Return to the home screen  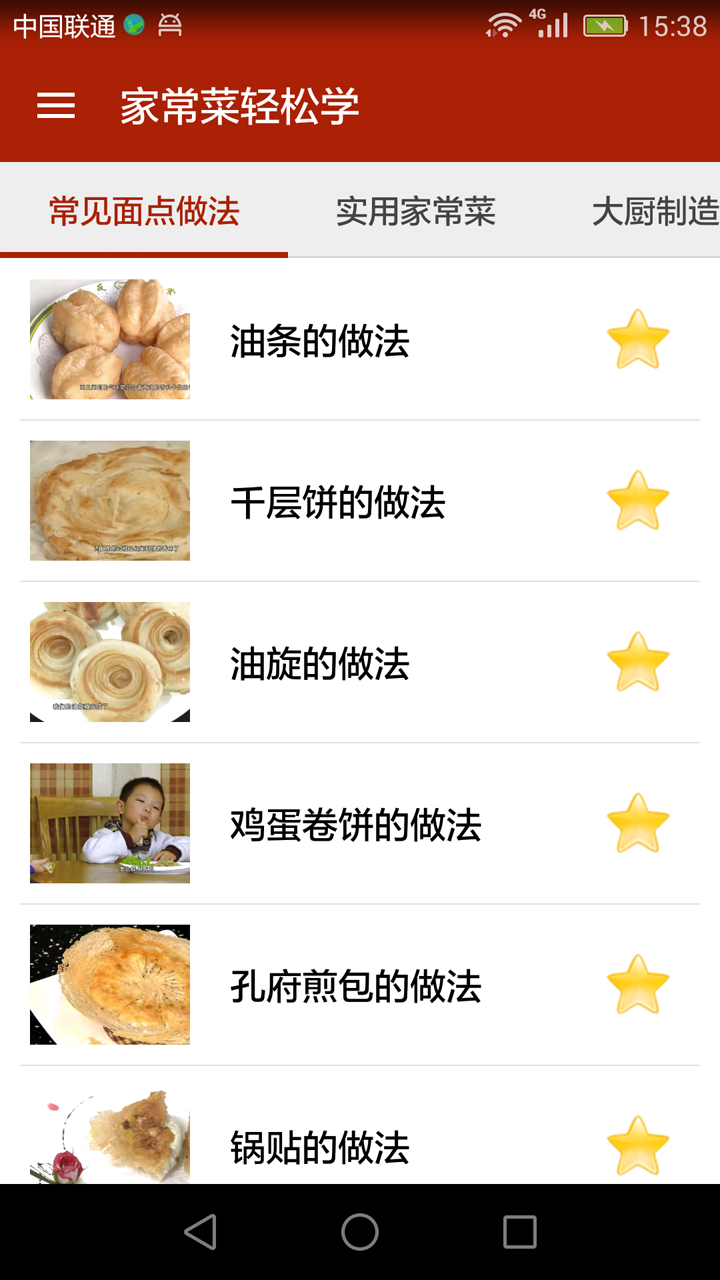[x=360, y=1232]
